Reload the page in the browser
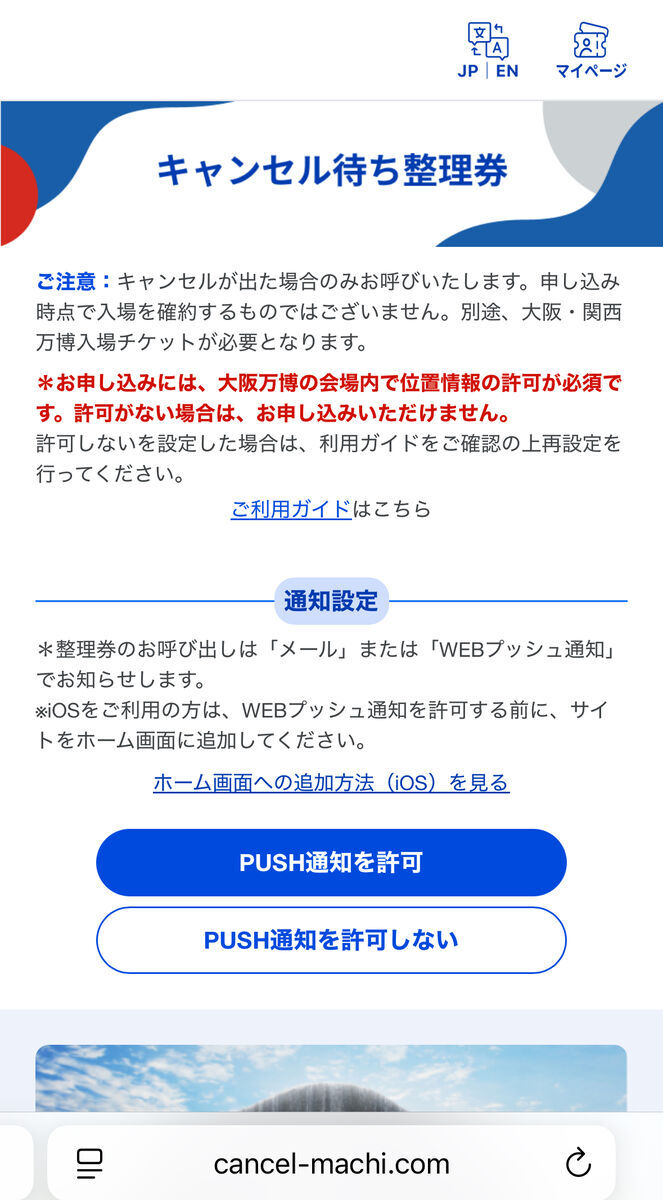This screenshot has width=663, height=1200. (578, 1163)
